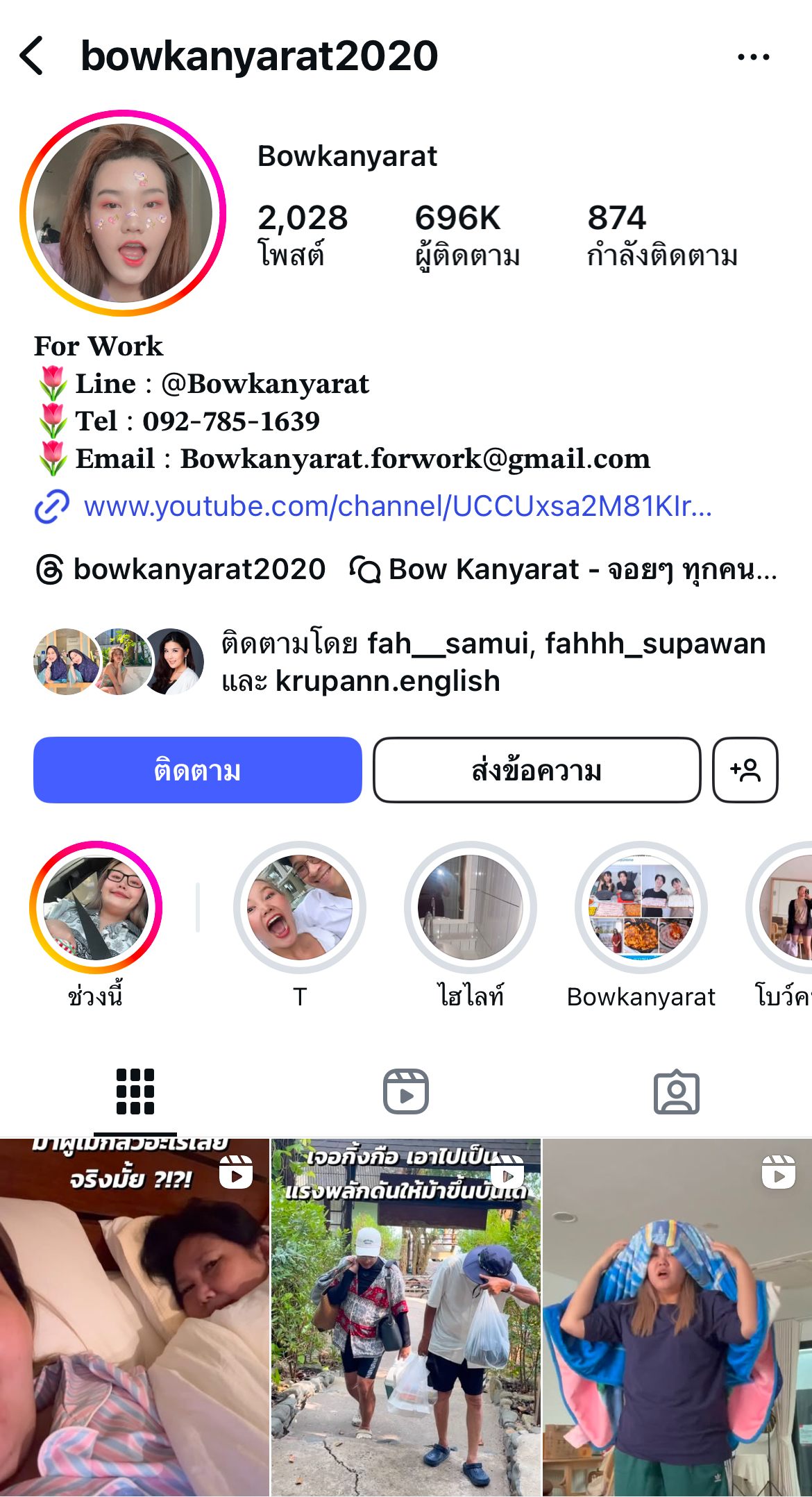Screen dimensions: 812x1497
Task: Open the 696K followers list
Action: [x=466, y=235]
